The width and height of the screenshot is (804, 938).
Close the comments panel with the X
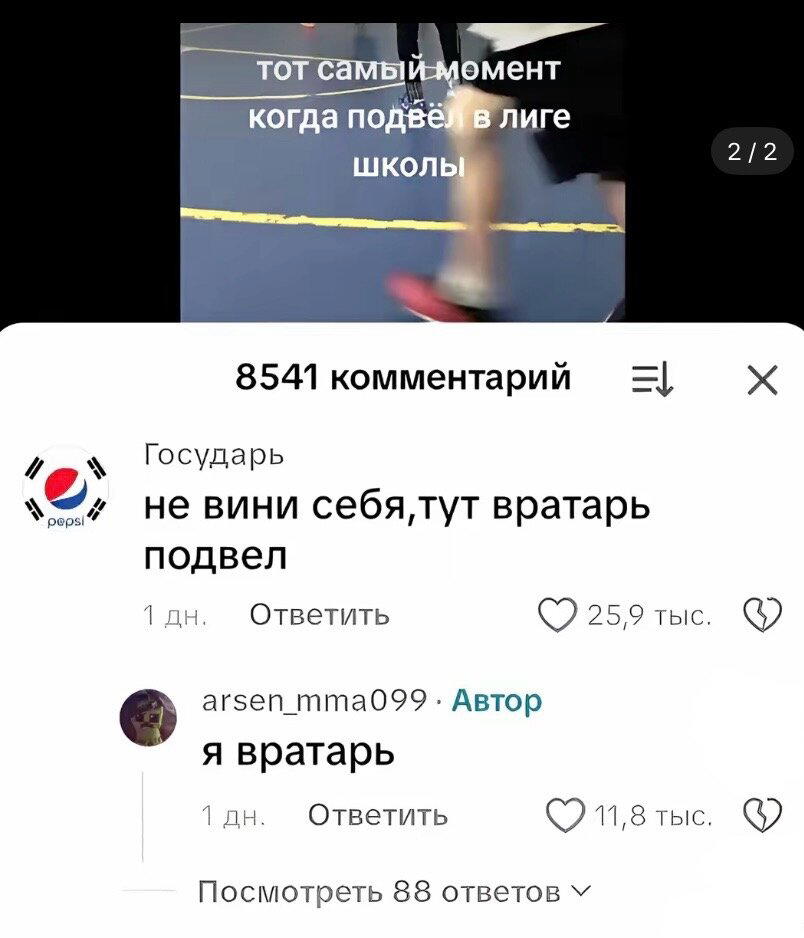764,378
